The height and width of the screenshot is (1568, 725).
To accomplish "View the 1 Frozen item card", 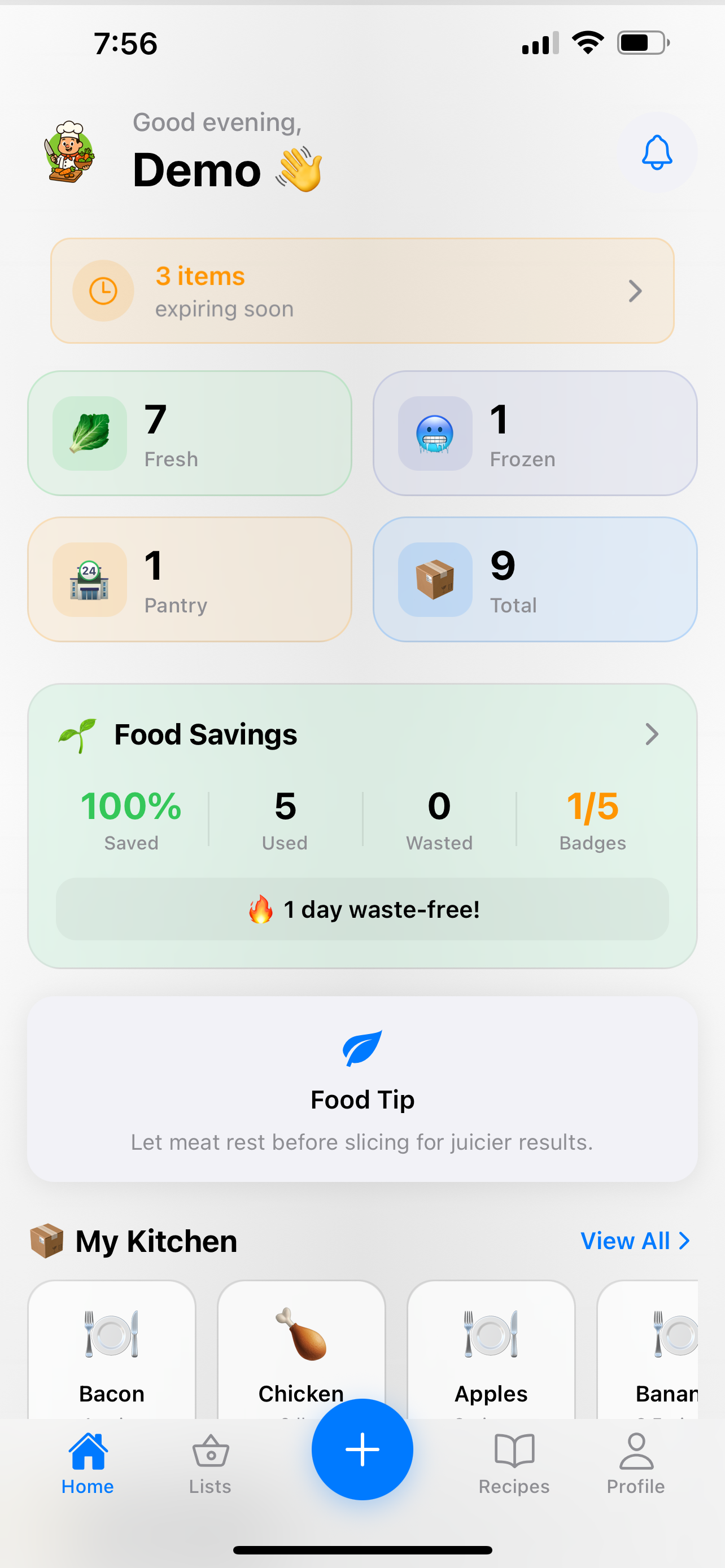I will pos(535,433).
